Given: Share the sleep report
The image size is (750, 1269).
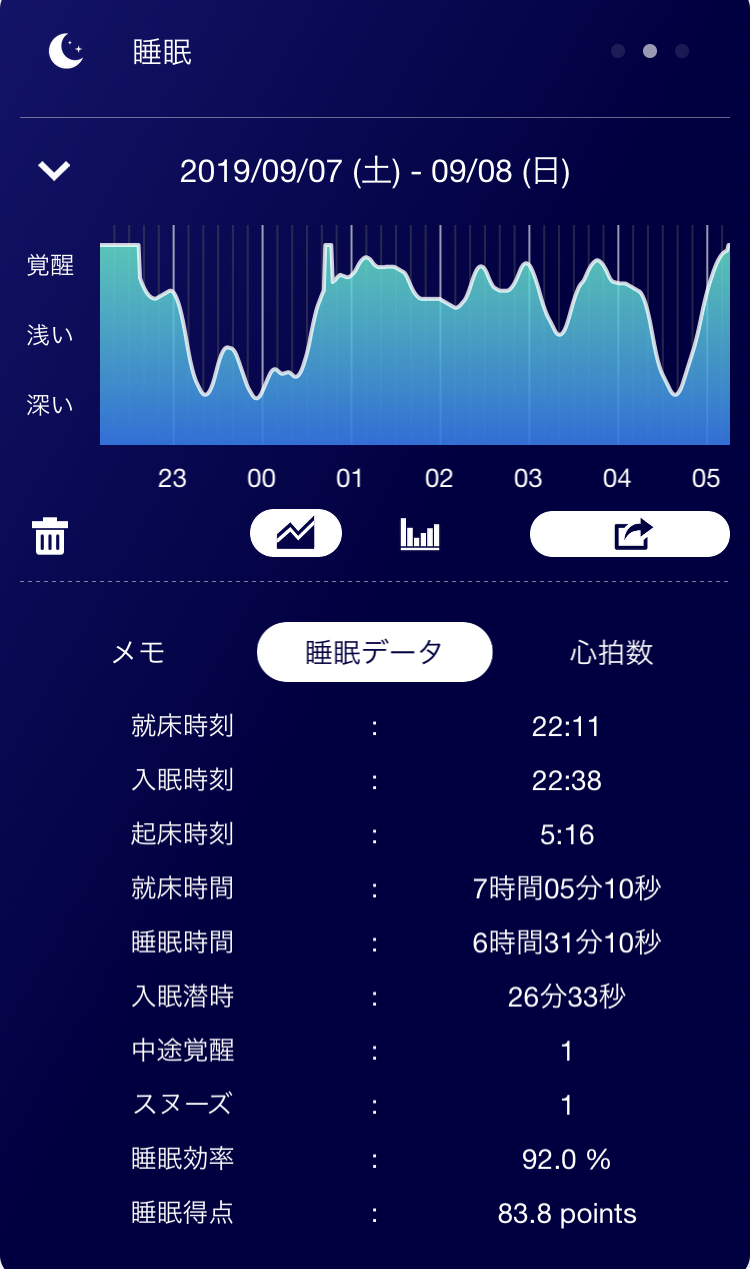Looking at the screenshot, I should [630, 534].
